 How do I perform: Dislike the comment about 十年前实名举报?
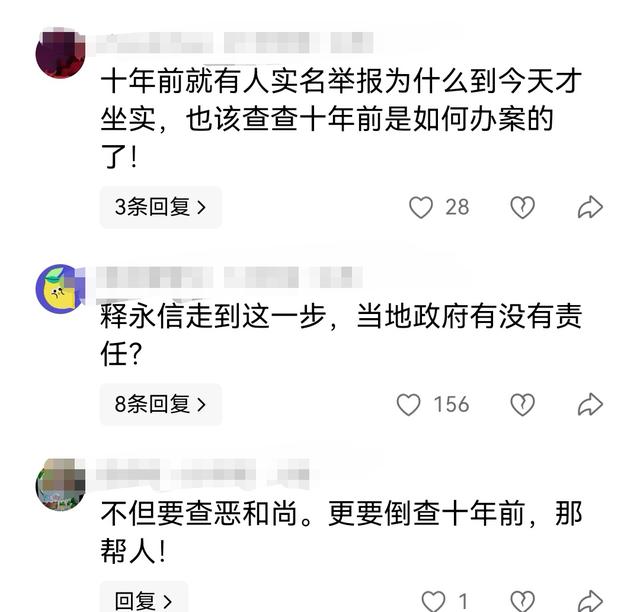522,207
